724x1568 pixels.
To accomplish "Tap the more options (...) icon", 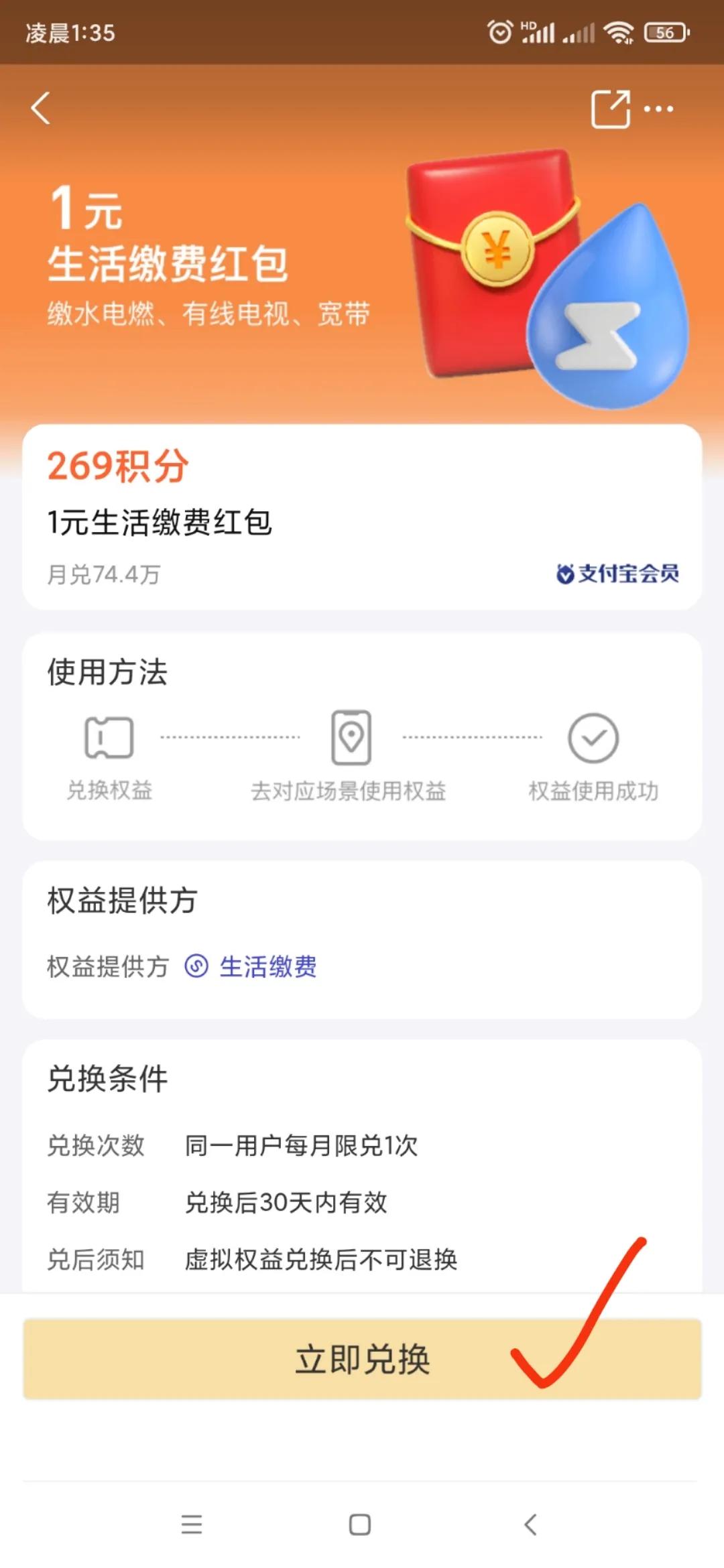I will point(658,109).
